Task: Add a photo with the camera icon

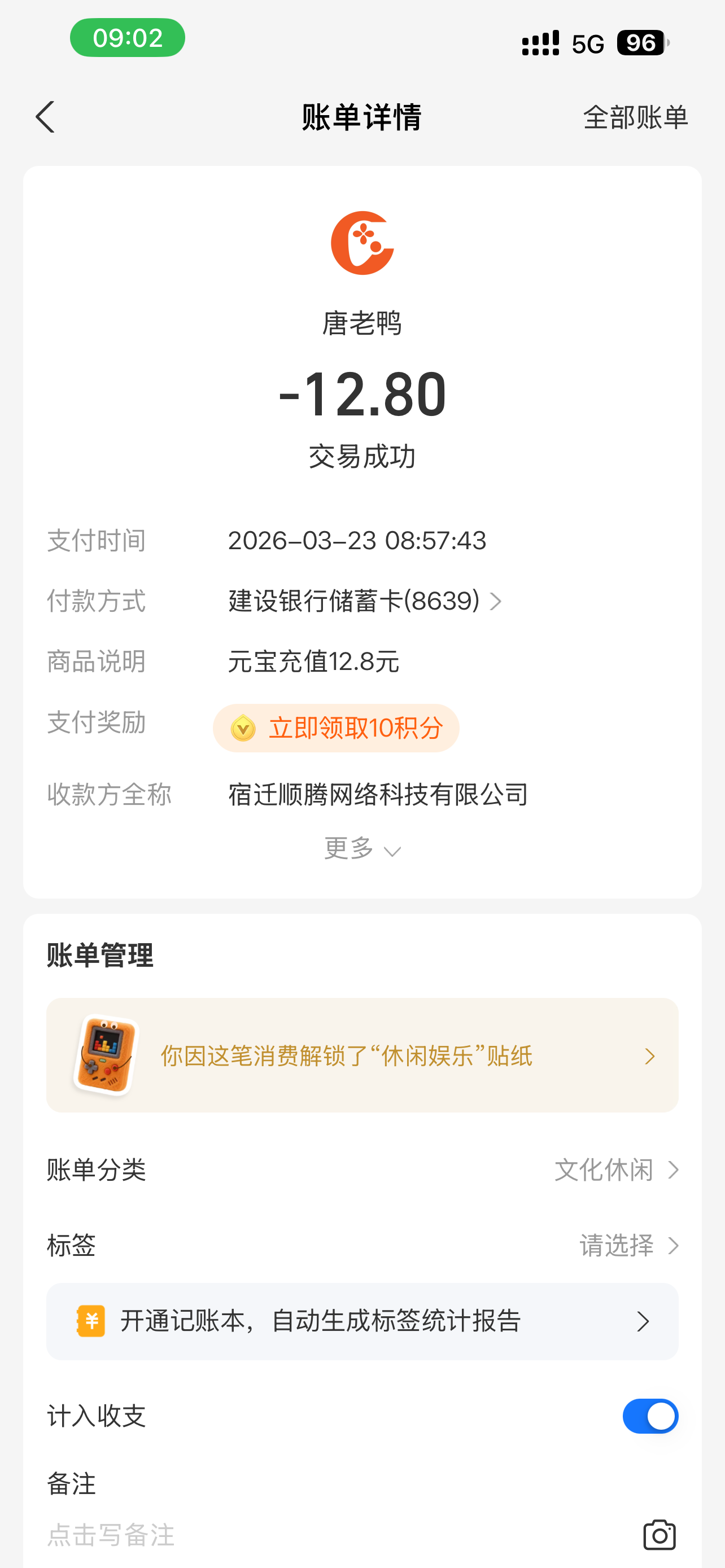Action: tap(660, 1535)
